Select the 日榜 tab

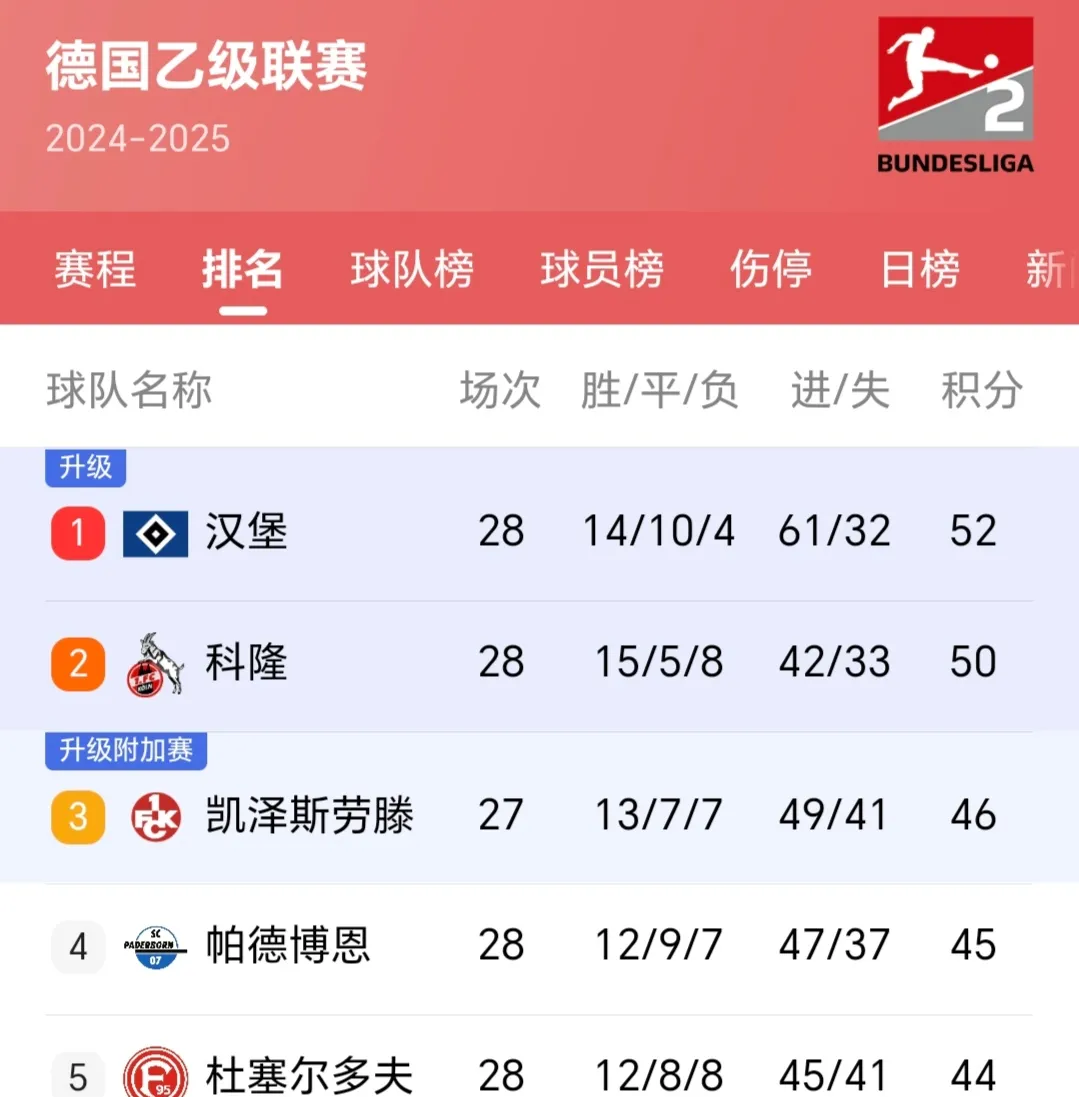pos(919,270)
